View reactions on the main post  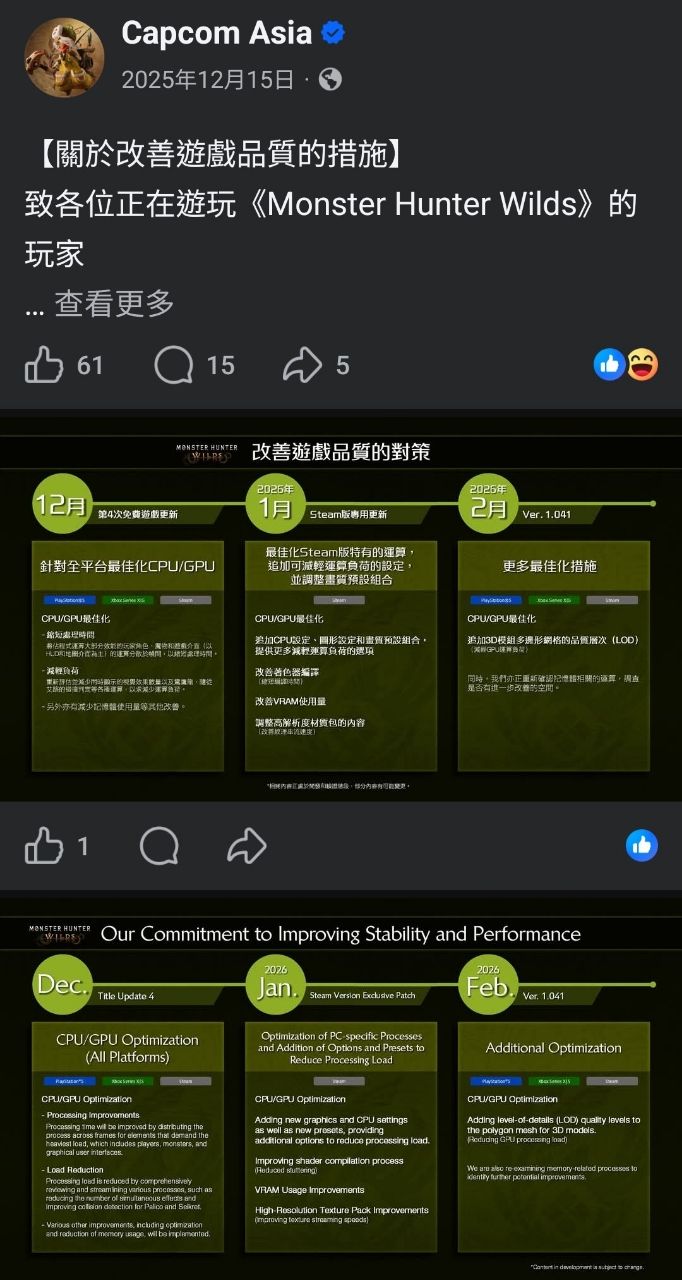pos(626,365)
